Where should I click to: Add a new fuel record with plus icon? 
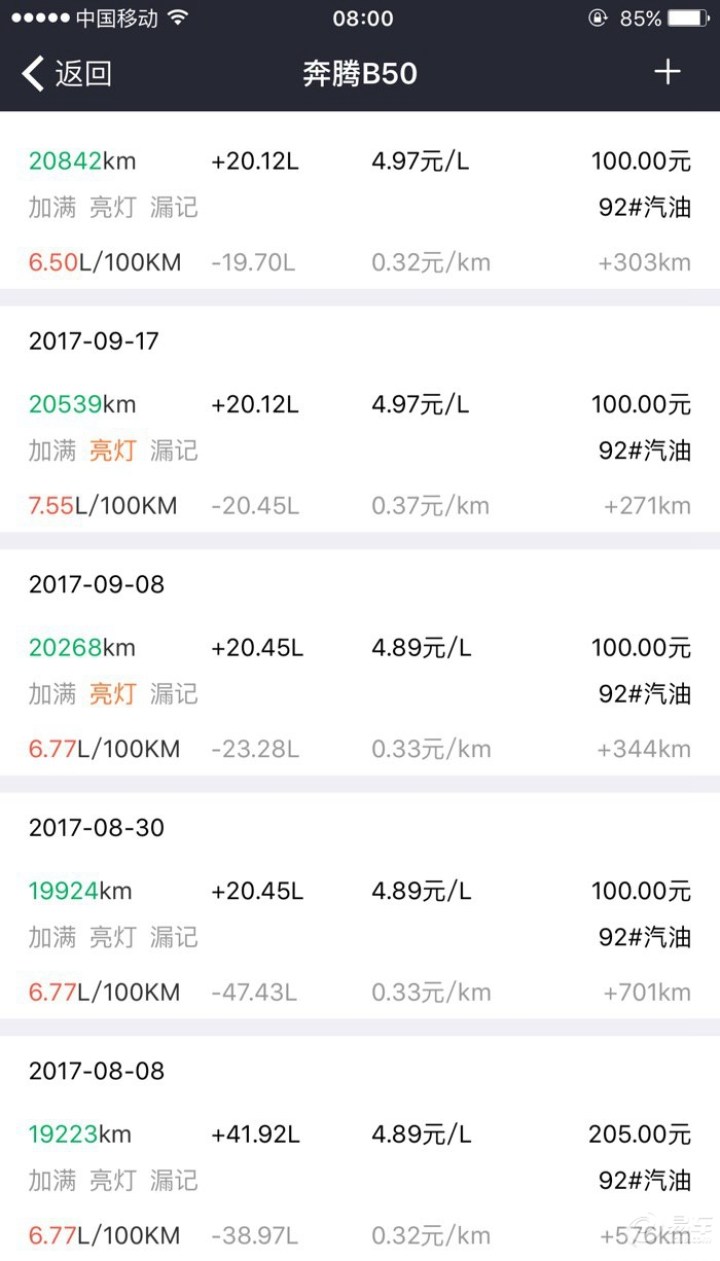(x=666, y=72)
